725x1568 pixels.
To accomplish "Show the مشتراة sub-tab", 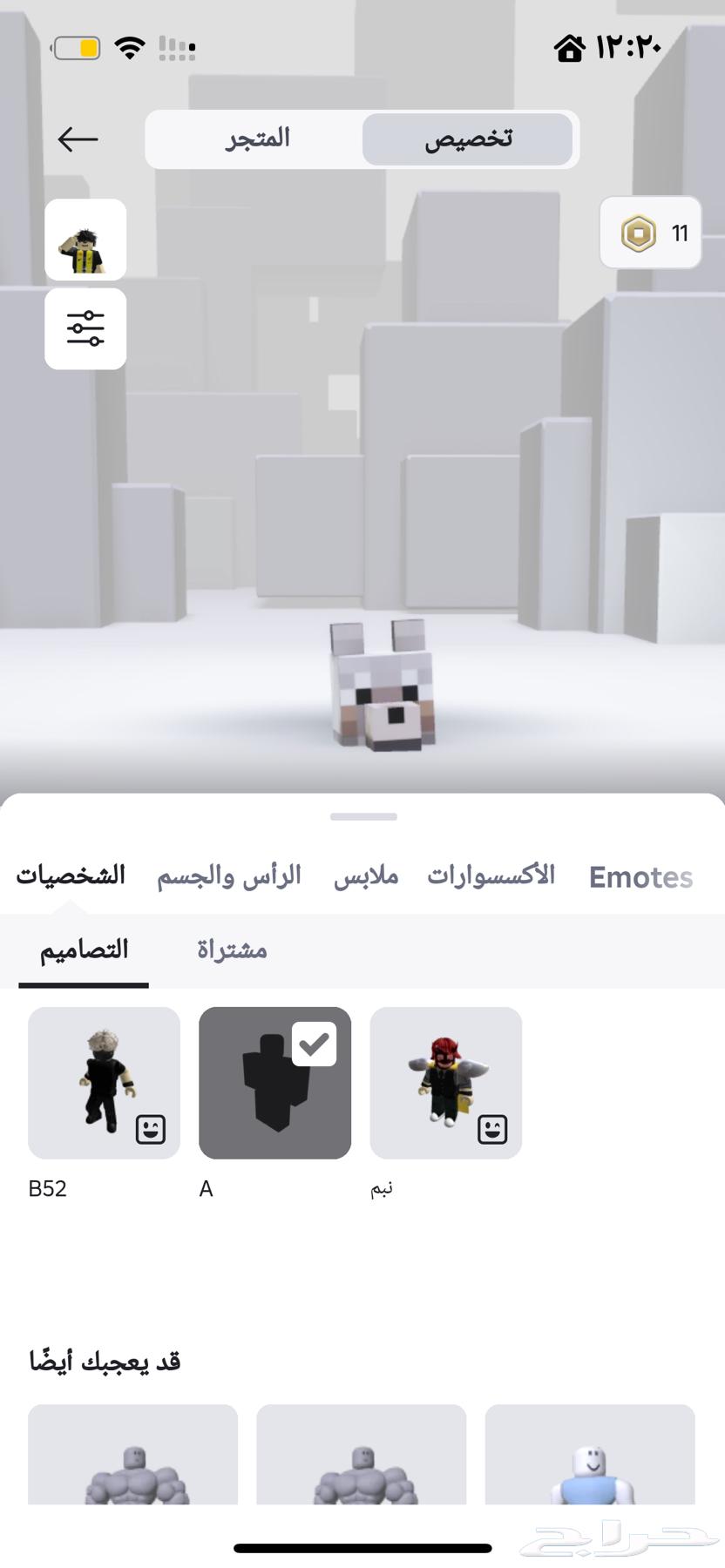I will pyautogui.click(x=232, y=950).
